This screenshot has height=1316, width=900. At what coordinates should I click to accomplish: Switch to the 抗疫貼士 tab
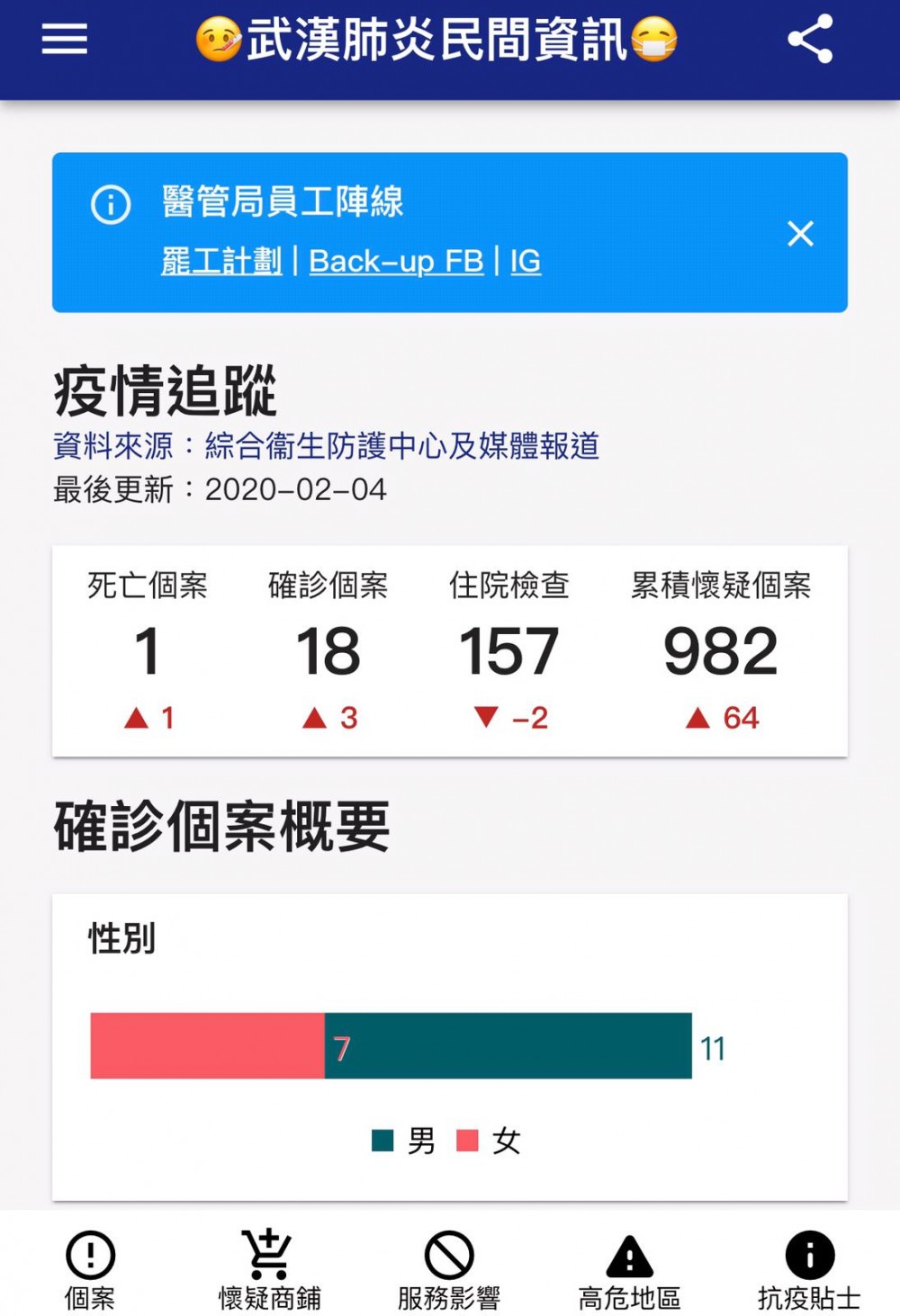(809, 1268)
